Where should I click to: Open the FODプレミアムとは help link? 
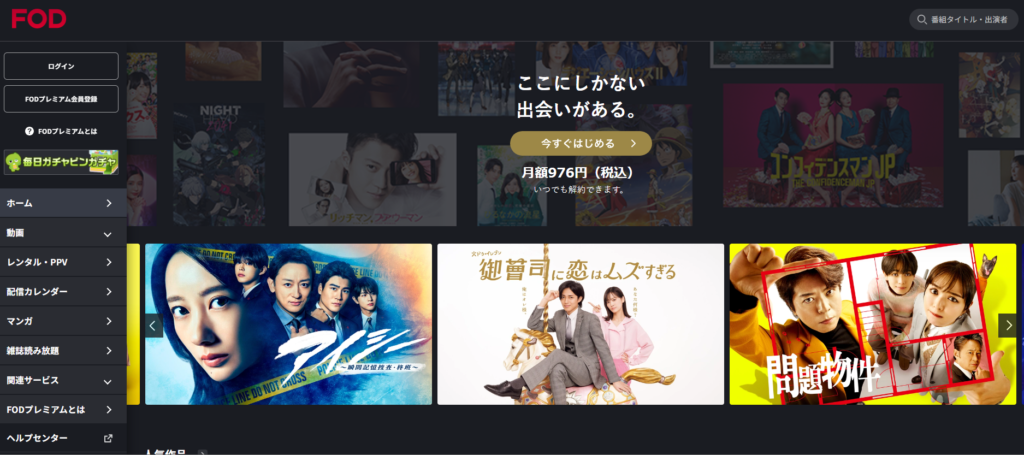(61, 131)
